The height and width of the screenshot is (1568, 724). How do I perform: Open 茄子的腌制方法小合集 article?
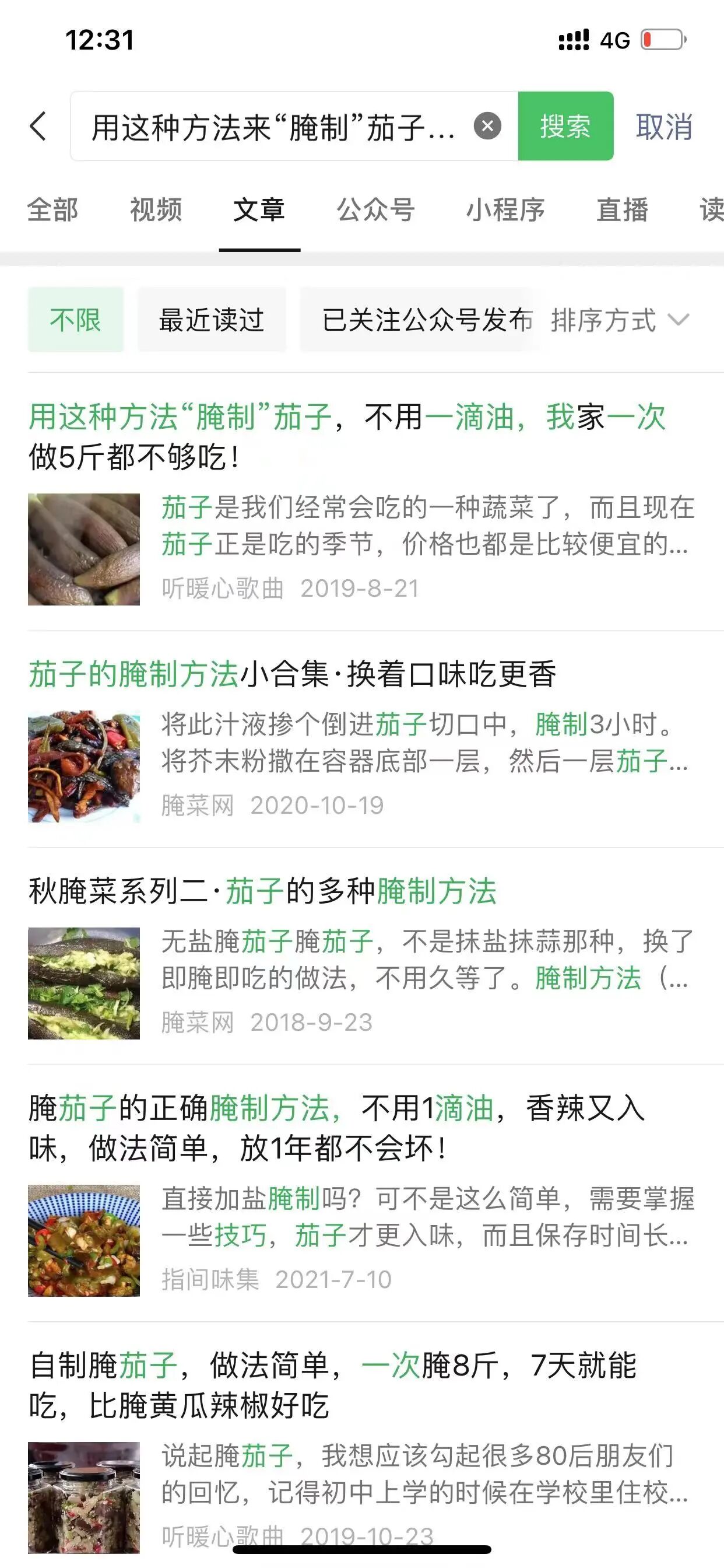292,674
